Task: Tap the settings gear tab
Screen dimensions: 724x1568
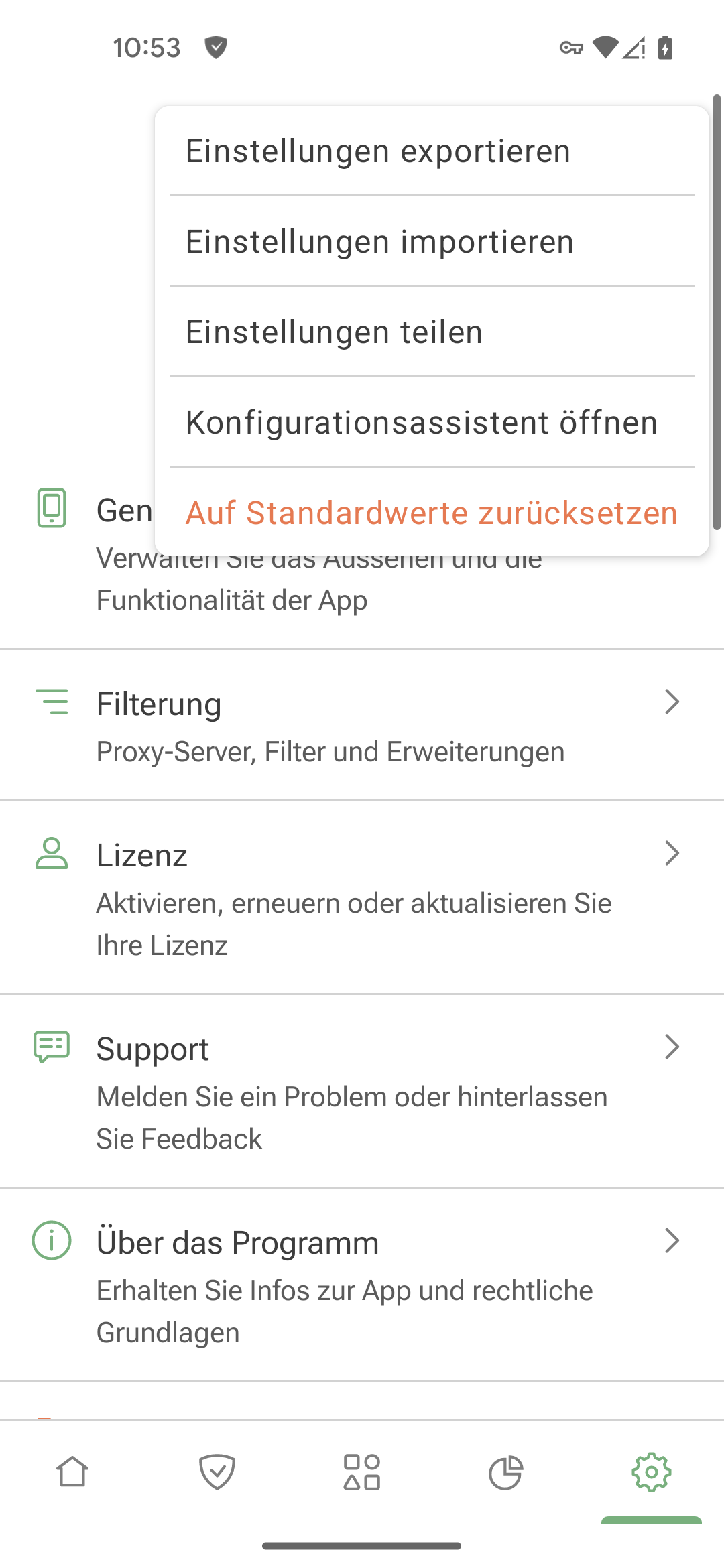Action: tap(651, 1472)
